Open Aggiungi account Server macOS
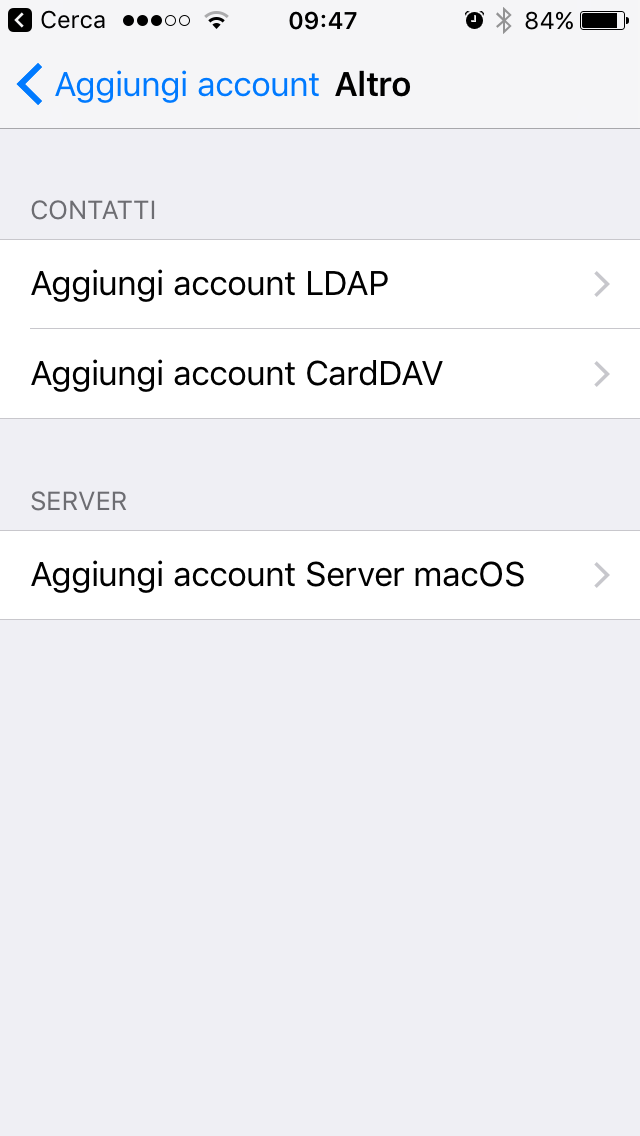Screen dimensions: 640x1136 tap(320, 575)
